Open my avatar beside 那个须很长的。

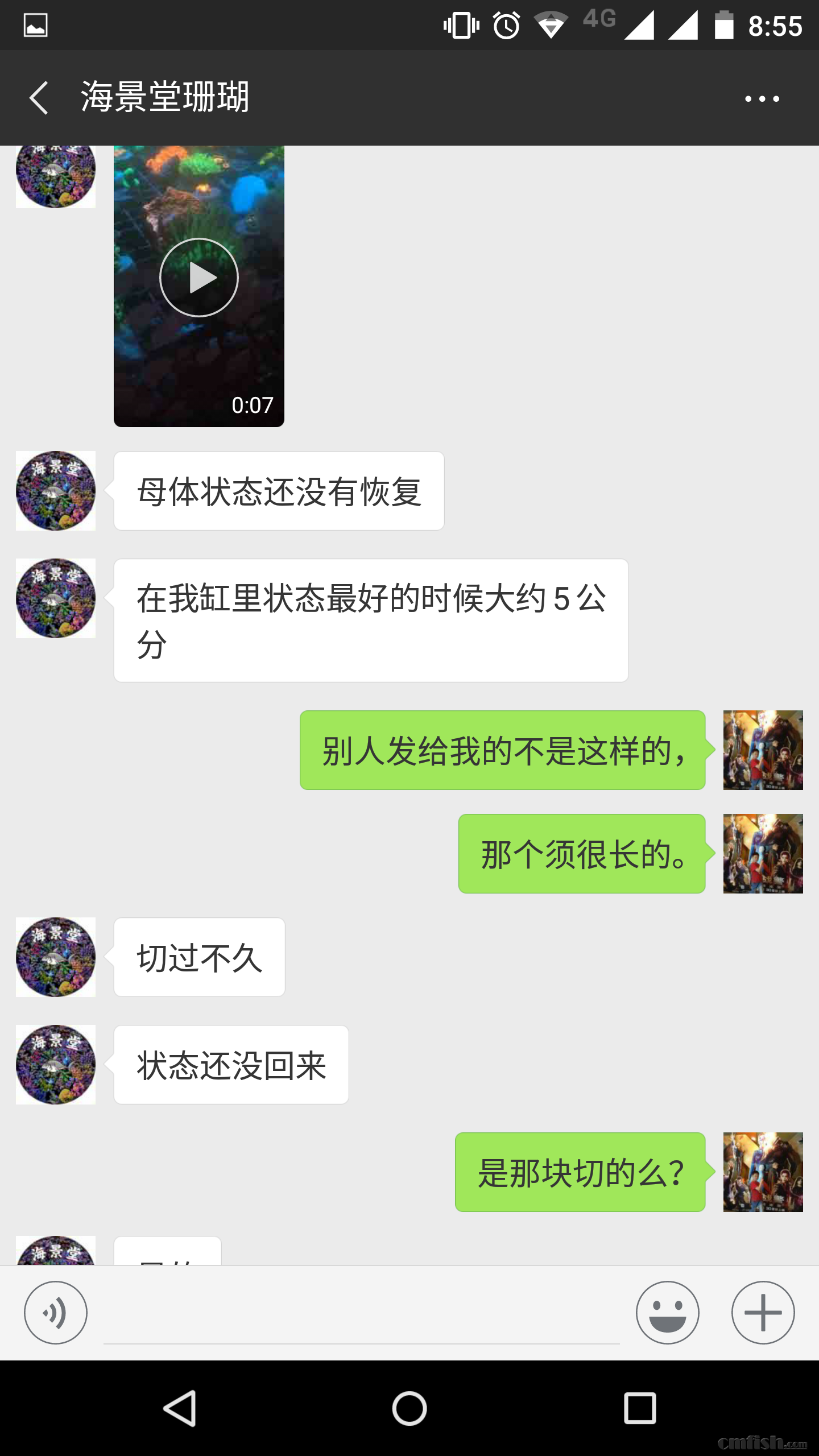pos(763,854)
